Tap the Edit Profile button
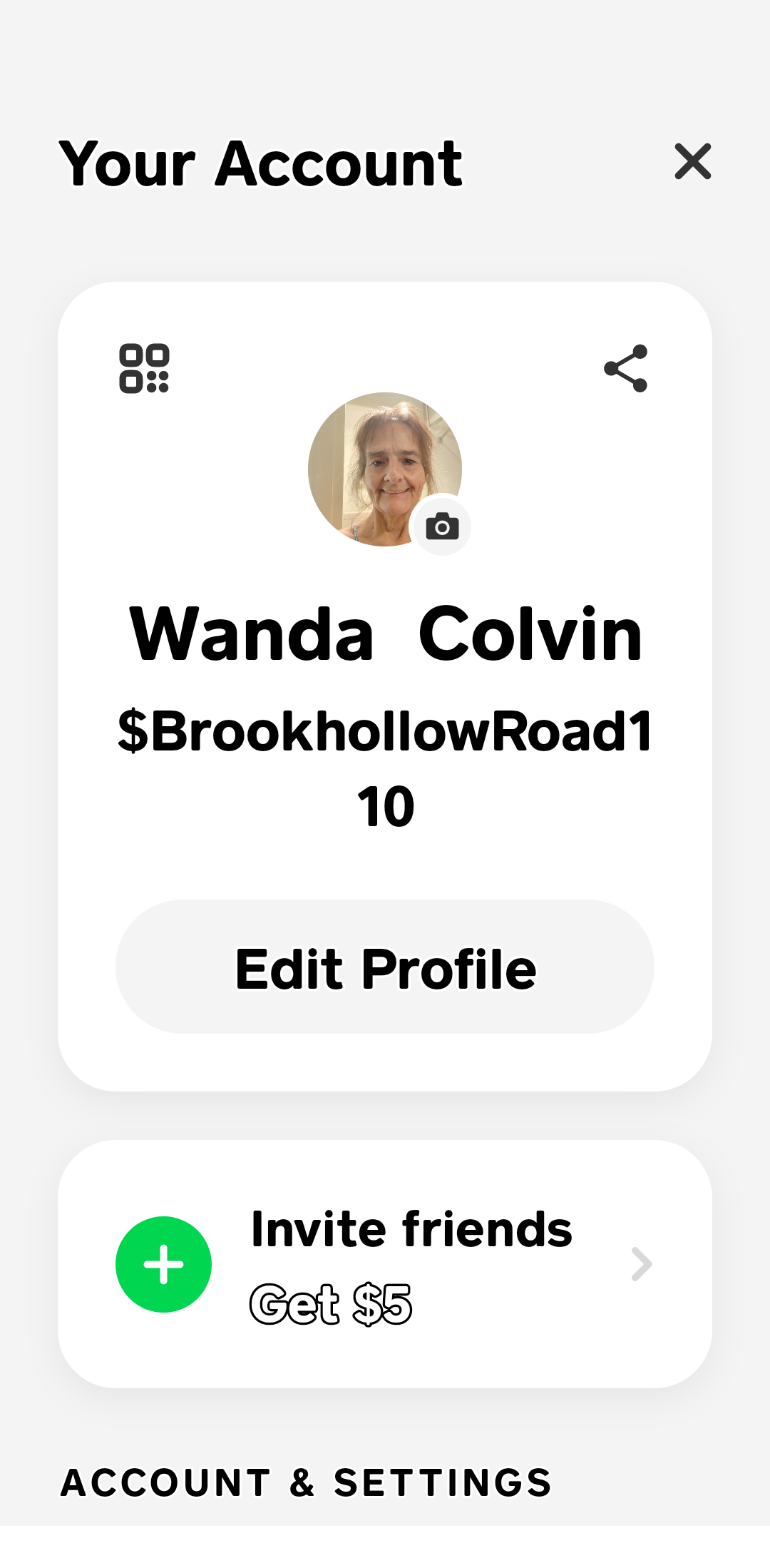The height and width of the screenshot is (1568, 770). tap(385, 967)
